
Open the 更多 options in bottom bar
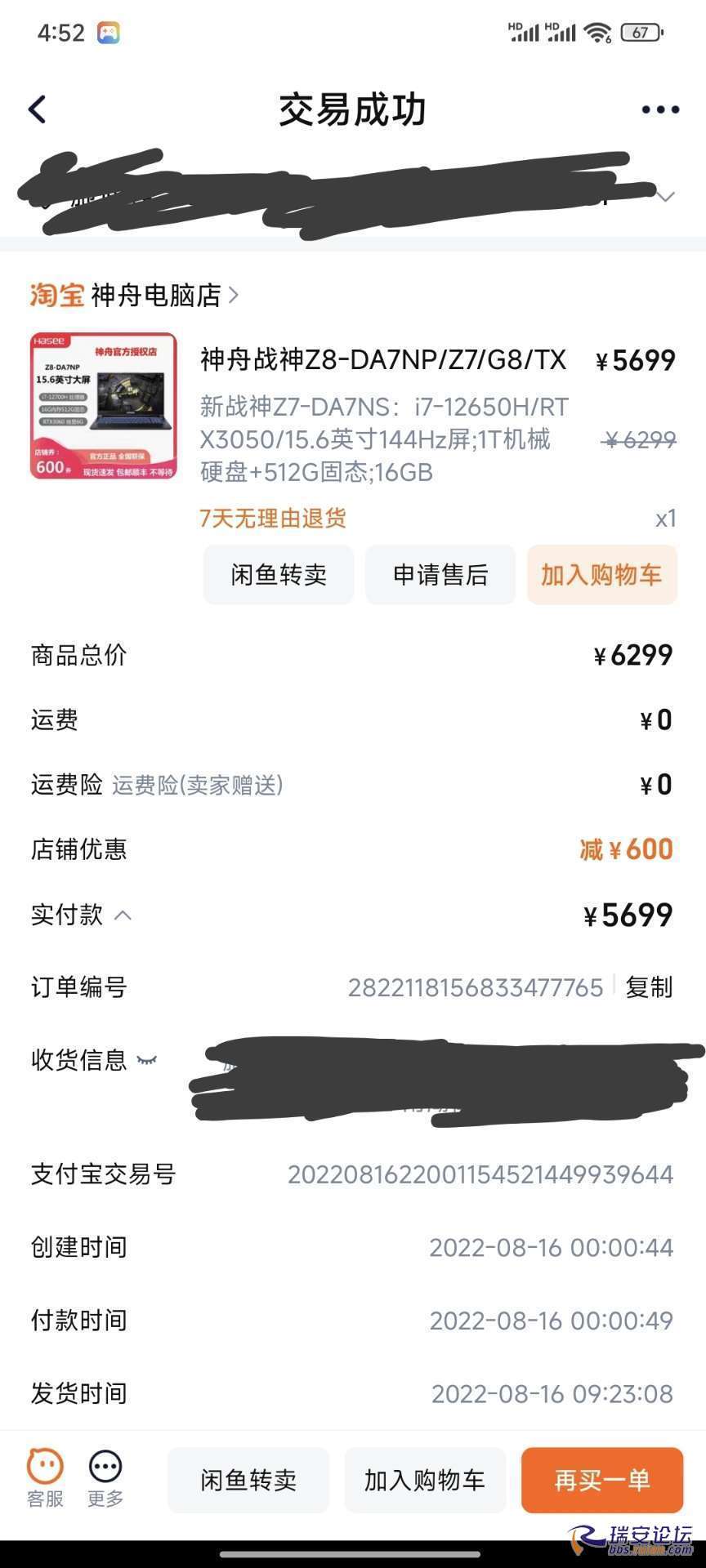coord(105,1479)
